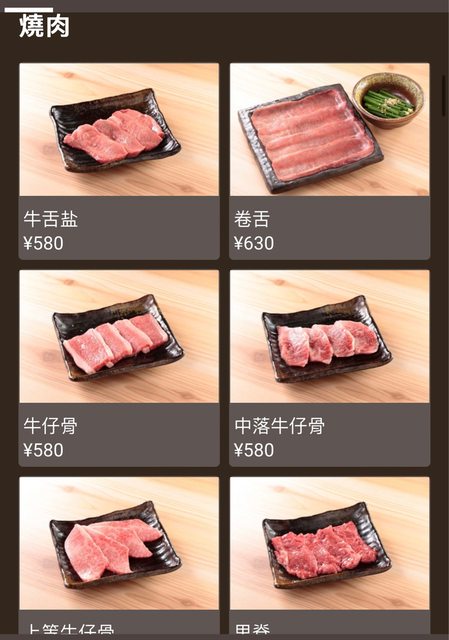This screenshot has height=640, width=449.
Task: Select the 卷舌 ¥630 dish
Action: tap(329, 161)
